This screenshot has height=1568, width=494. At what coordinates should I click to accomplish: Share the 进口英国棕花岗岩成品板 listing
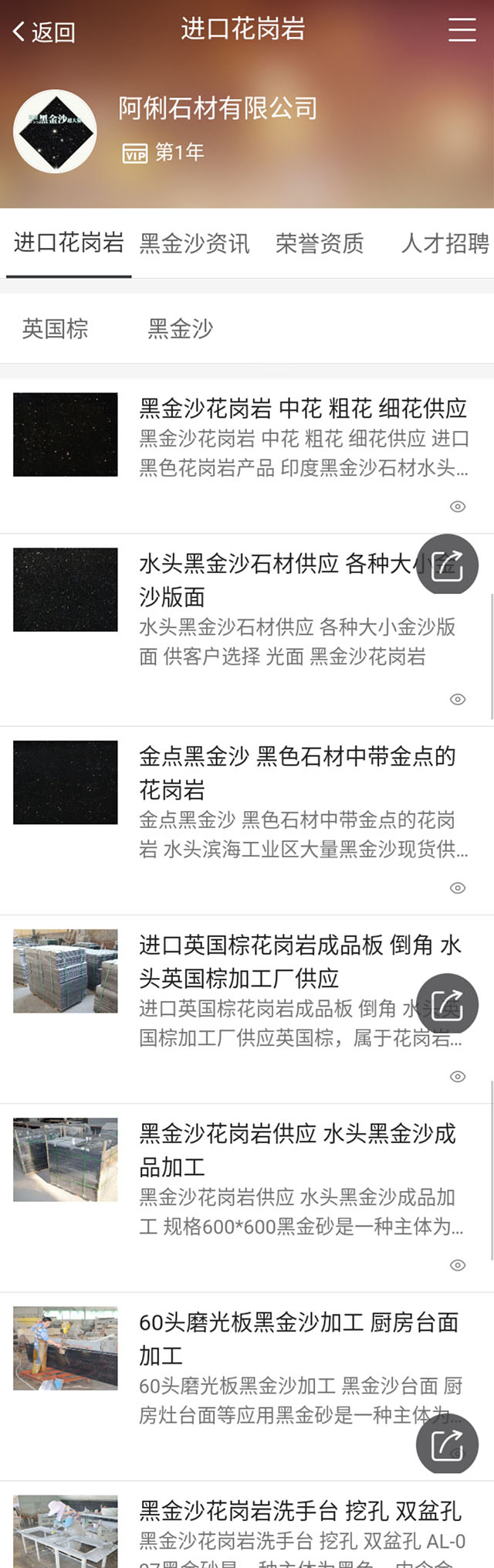pyautogui.click(x=448, y=1004)
